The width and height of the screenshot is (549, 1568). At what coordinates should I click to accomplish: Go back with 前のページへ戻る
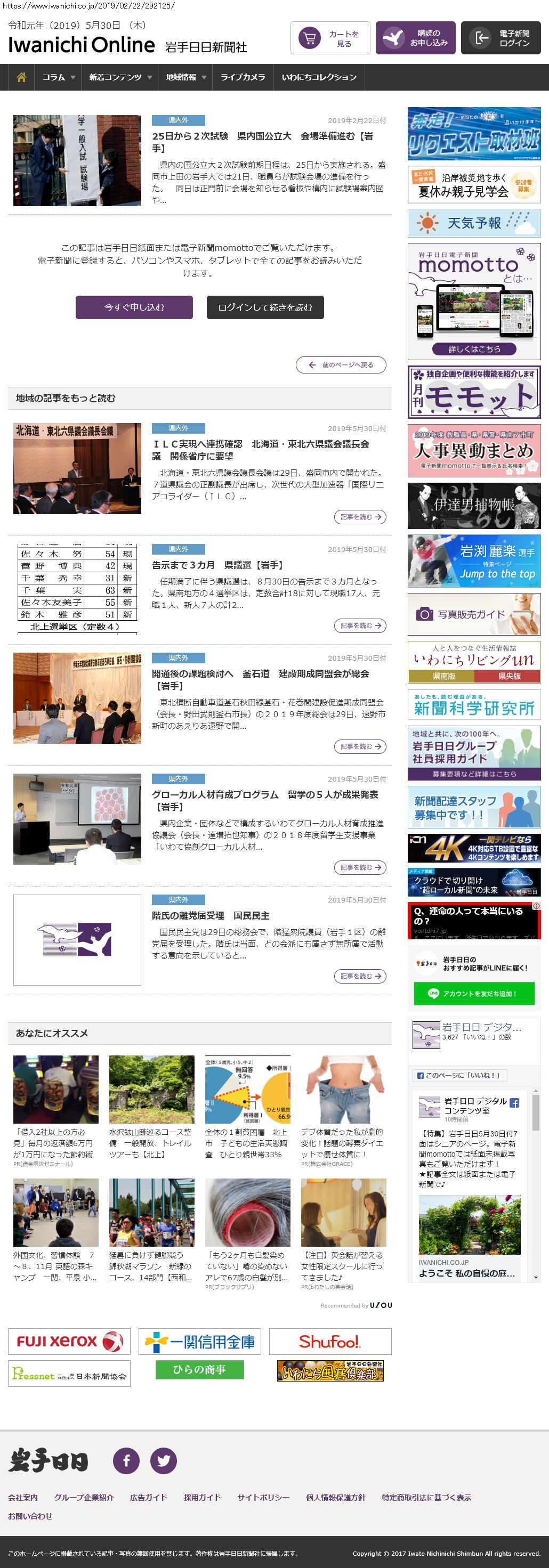tap(341, 365)
